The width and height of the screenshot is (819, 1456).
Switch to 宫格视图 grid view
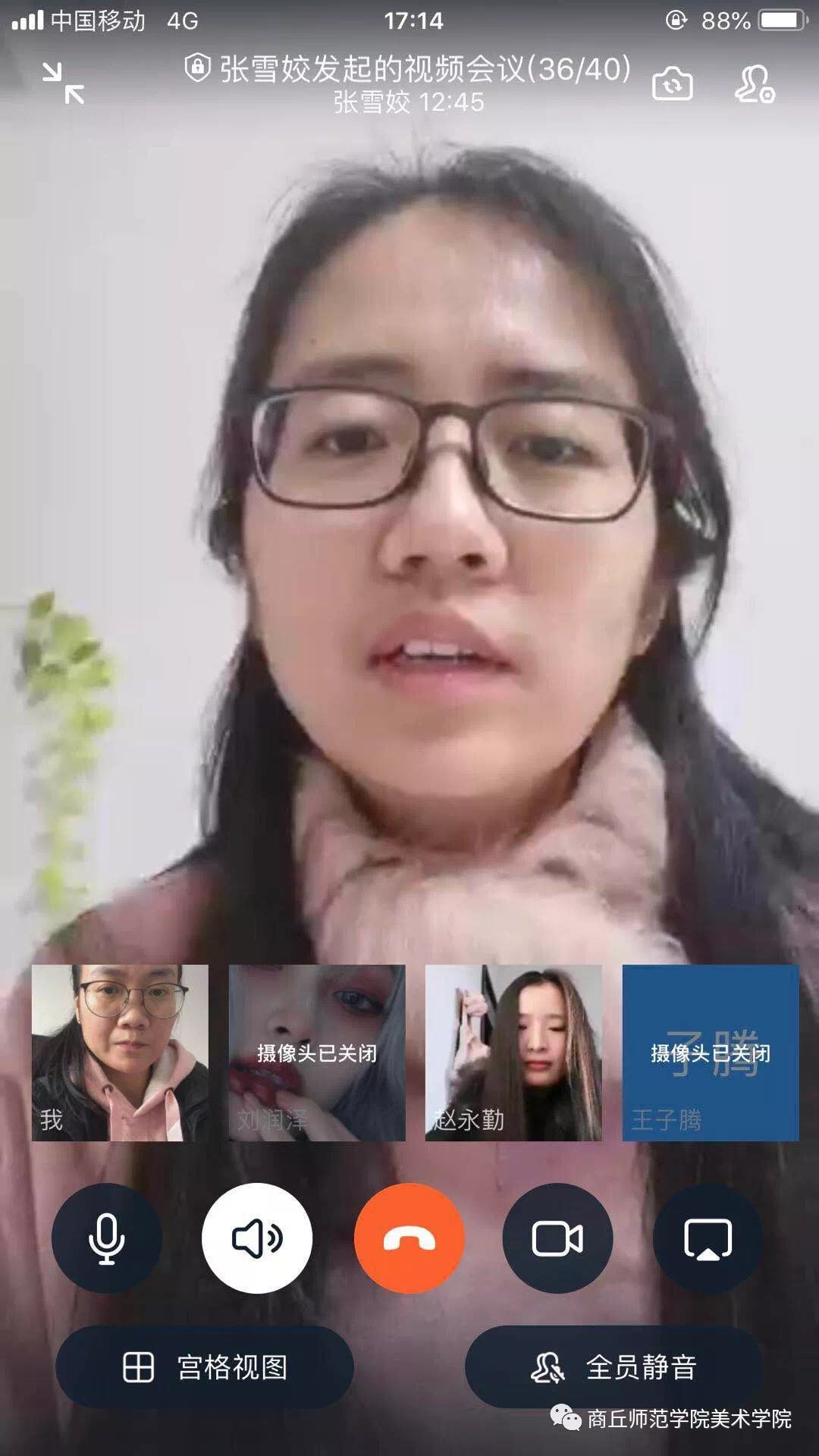(205, 1367)
